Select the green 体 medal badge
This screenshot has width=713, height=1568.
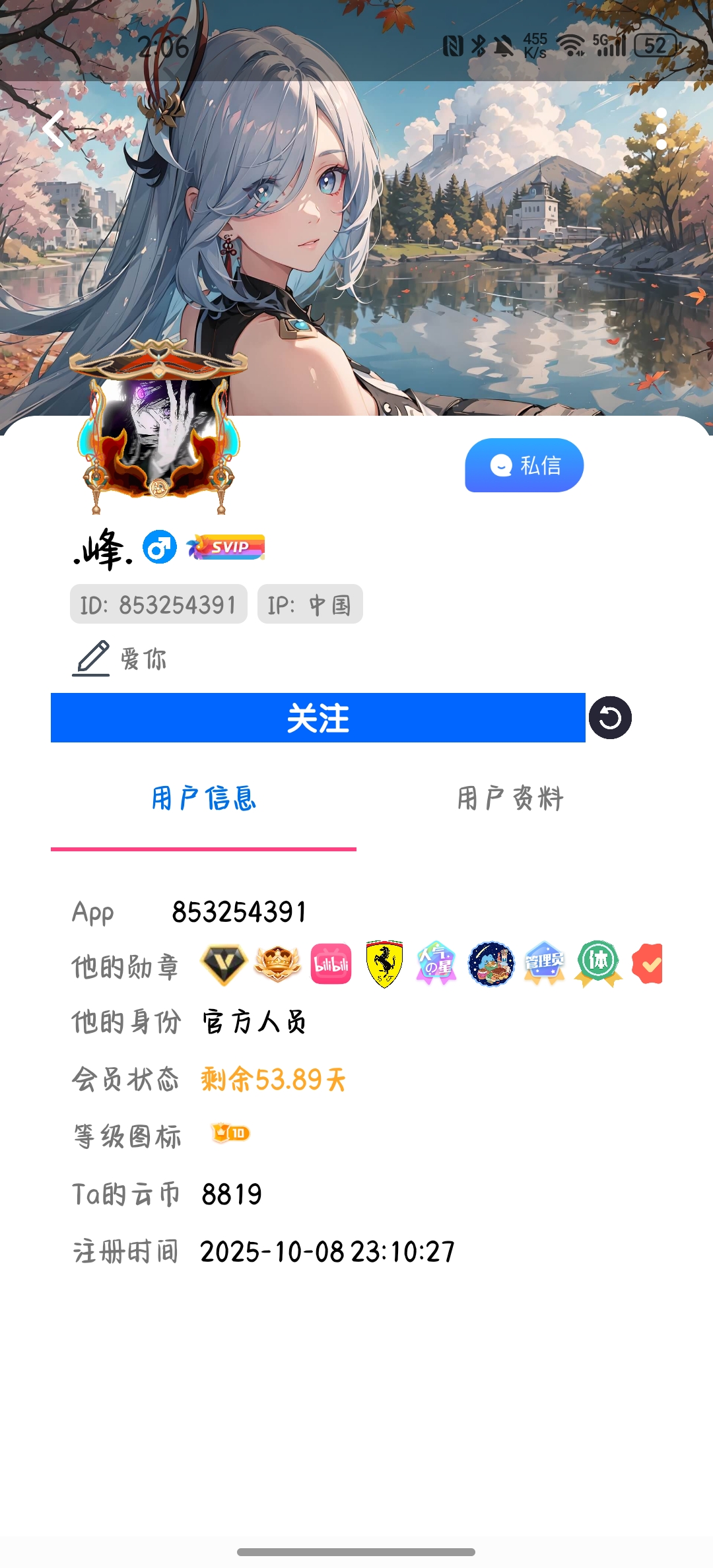(597, 965)
